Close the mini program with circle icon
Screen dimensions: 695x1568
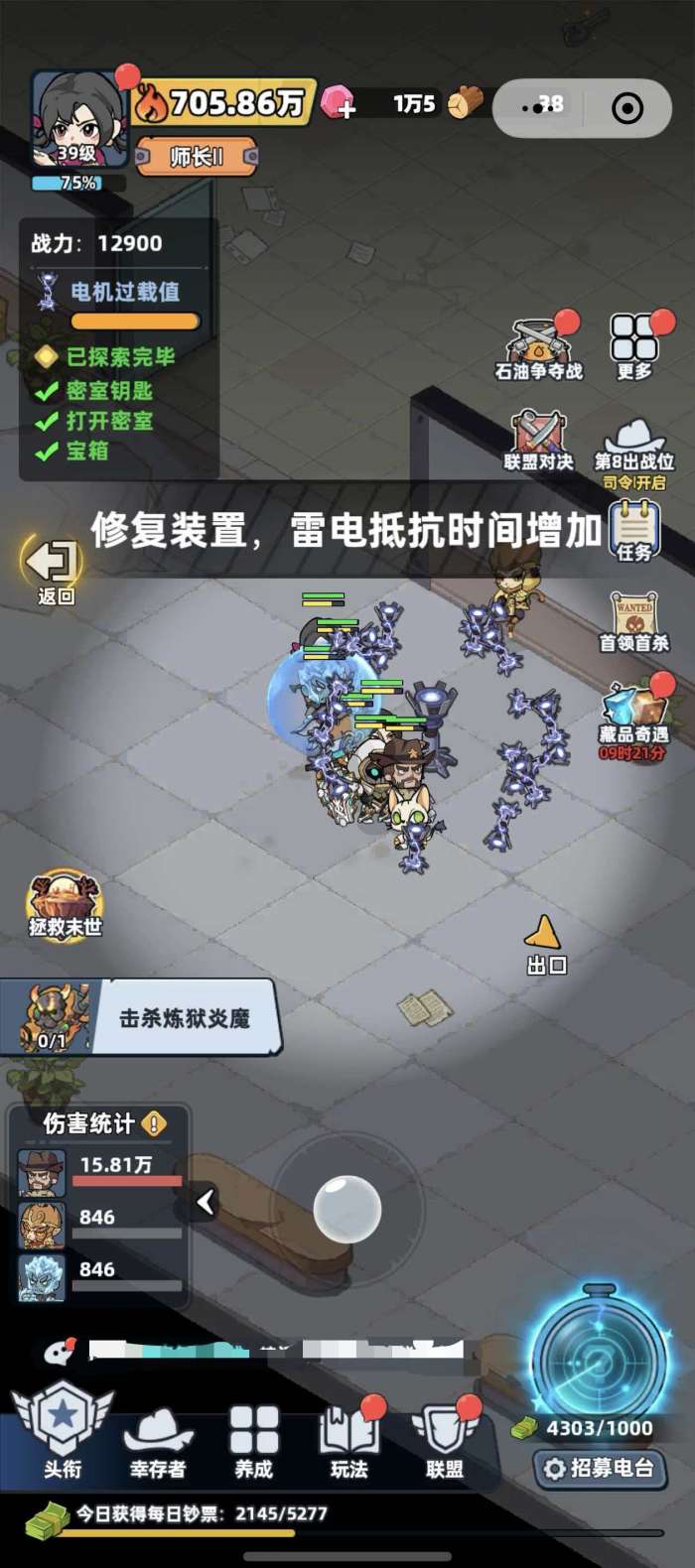(627, 107)
